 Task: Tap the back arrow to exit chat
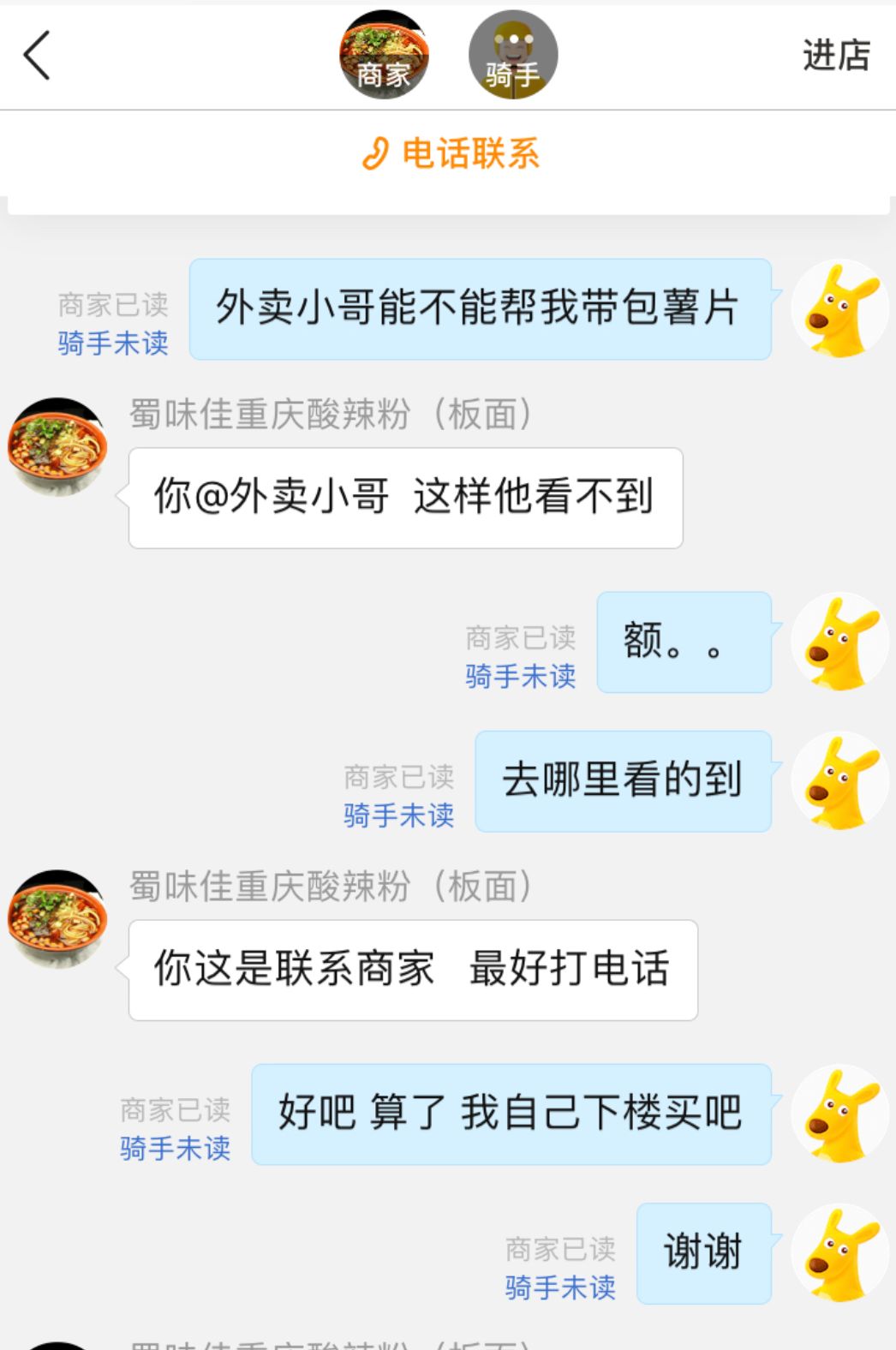pyautogui.click(x=36, y=56)
